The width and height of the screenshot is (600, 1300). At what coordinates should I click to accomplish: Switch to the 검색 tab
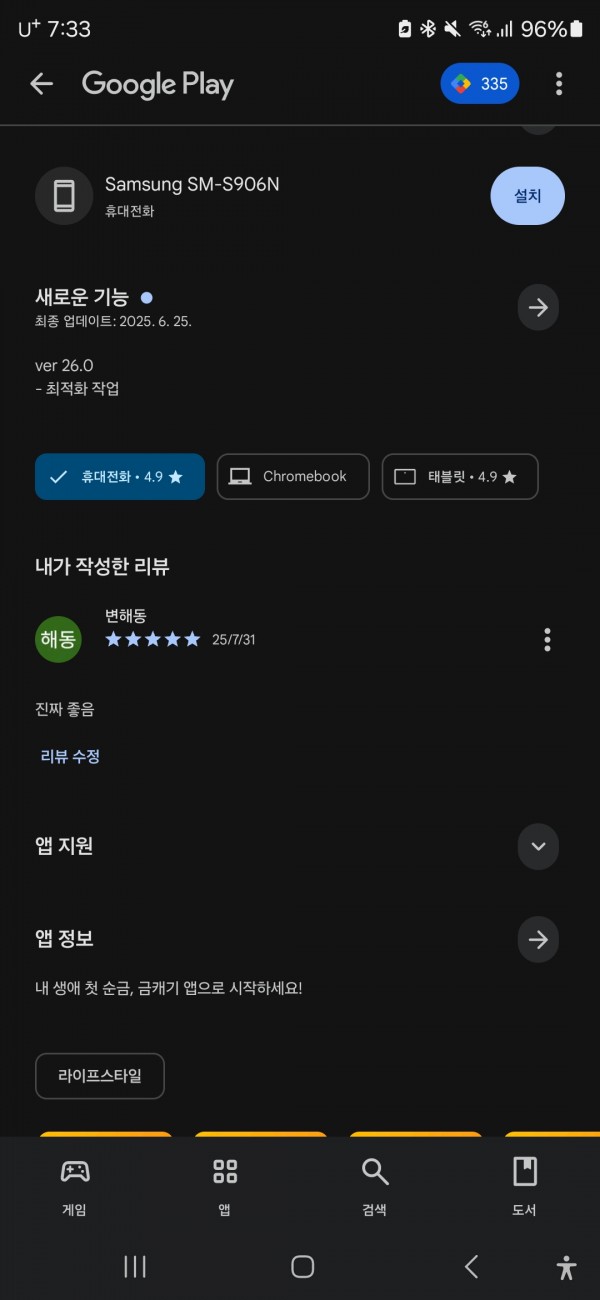tap(375, 1187)
